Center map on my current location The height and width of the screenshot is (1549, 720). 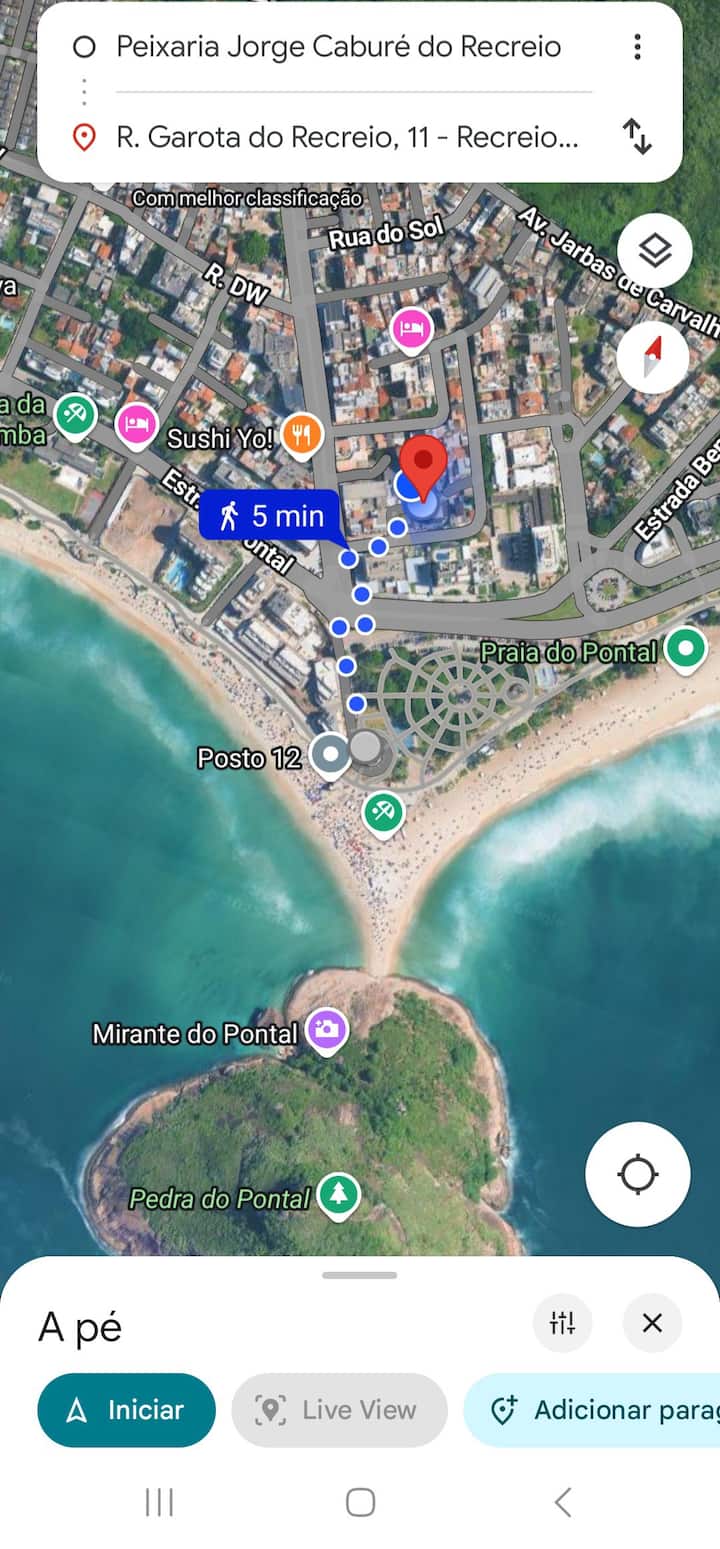click(638, 1174)
